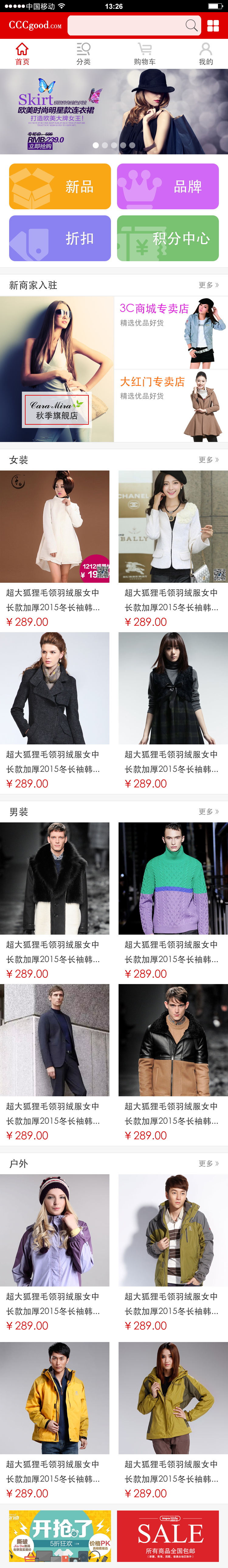This screenshot has width=228, height=1568.
Task: Open the 新品 category button
Action: click(60, 186)
